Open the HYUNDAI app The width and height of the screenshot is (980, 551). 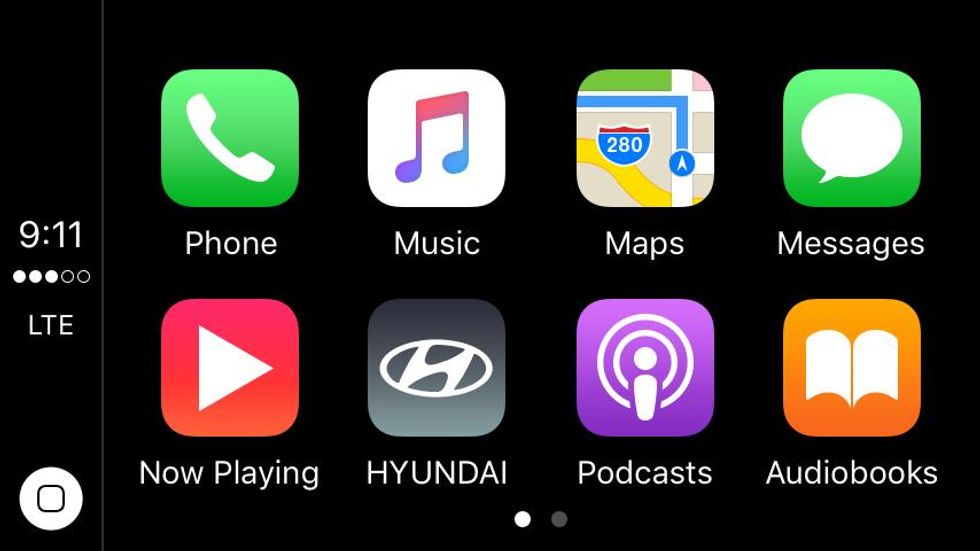[x=437, y=368]
